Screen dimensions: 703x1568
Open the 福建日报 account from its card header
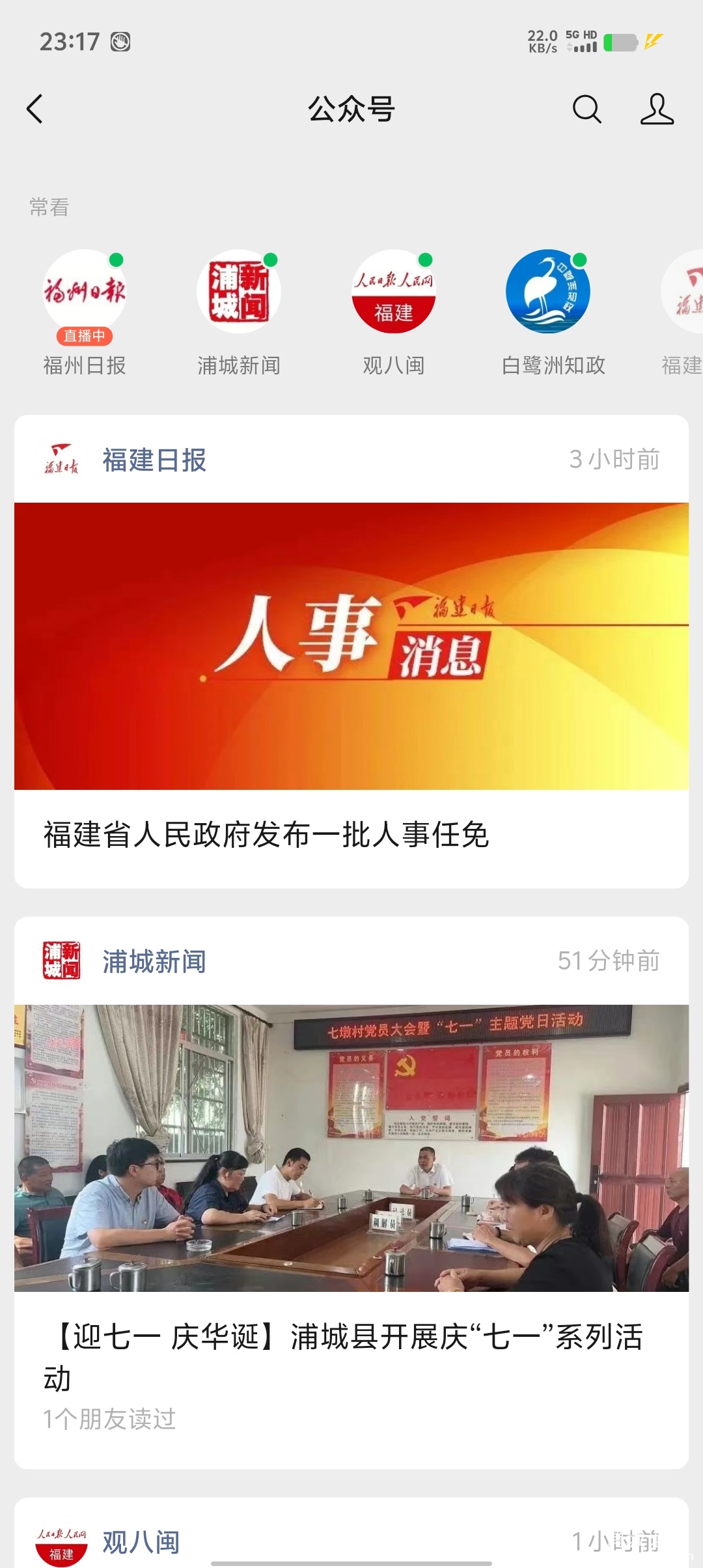click(x=154, y=460)
